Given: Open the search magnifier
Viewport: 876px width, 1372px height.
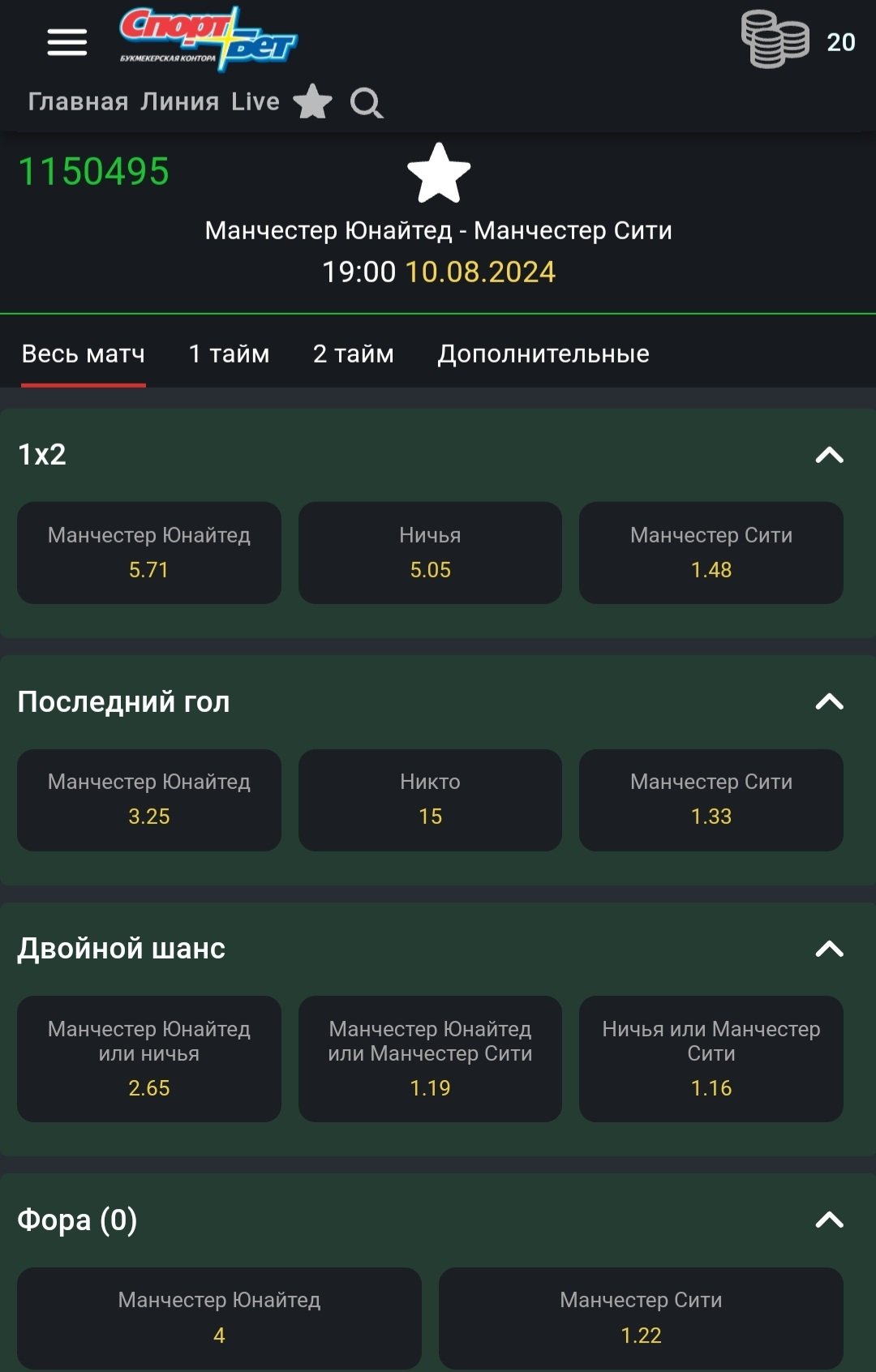Looking at the screenshot, I should pos(366,103).
